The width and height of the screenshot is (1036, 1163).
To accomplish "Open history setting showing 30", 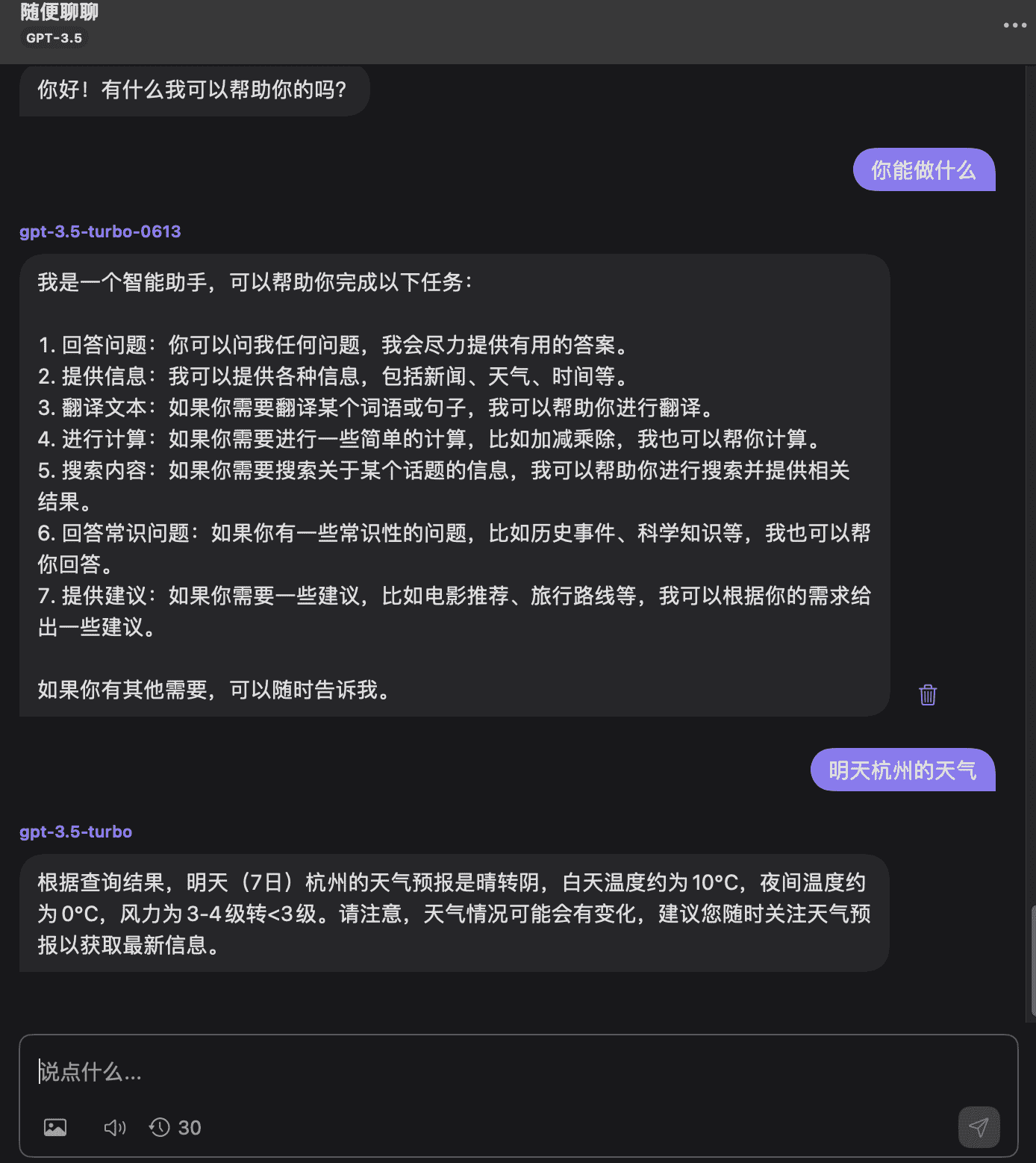I will point(175,1127).
